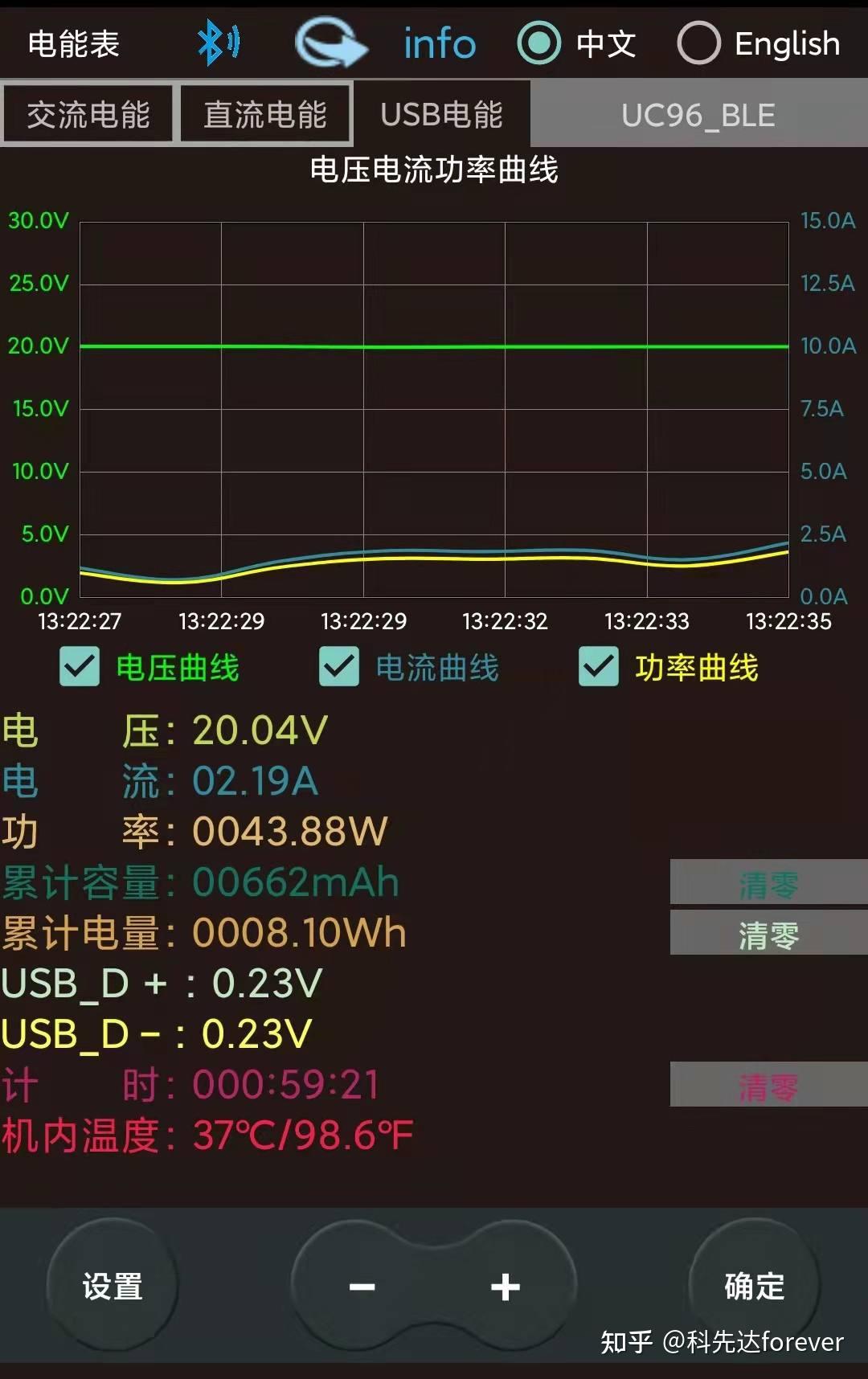868x1379 pixels.
Task: Toggle the 电压曲线 checkbox
Action: click(80, 667)
